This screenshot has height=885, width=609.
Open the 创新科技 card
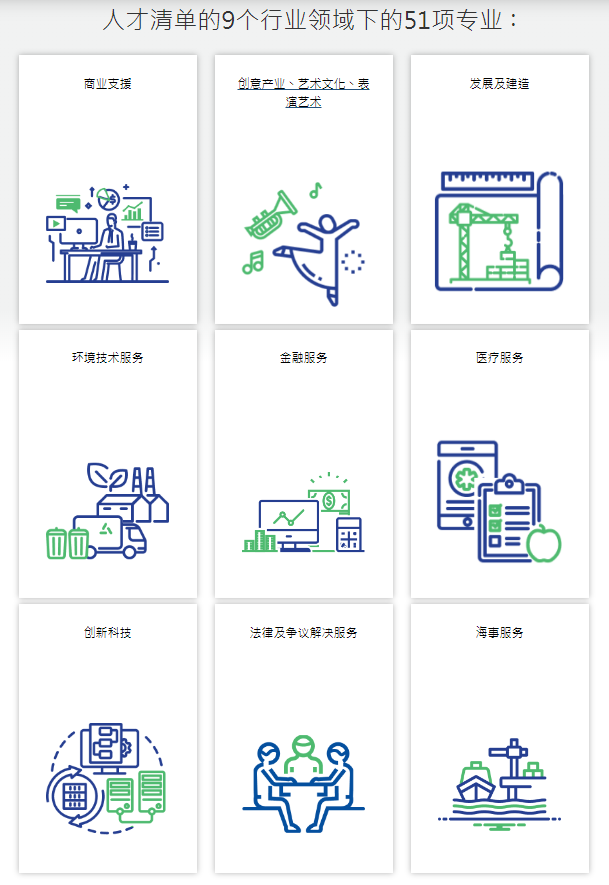click(x=107, y=740)
